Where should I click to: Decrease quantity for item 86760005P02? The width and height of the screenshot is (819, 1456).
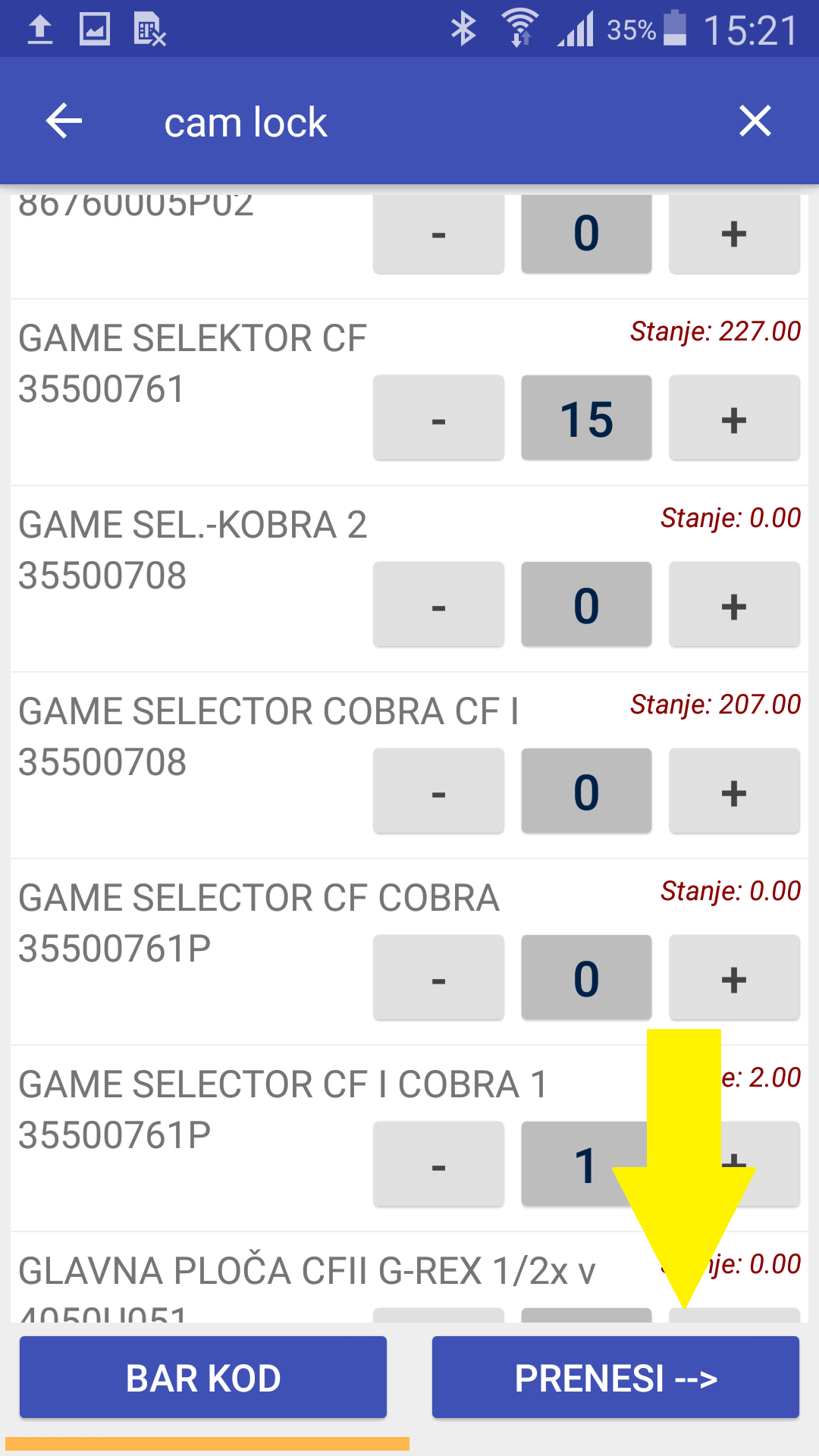point(438,234)
